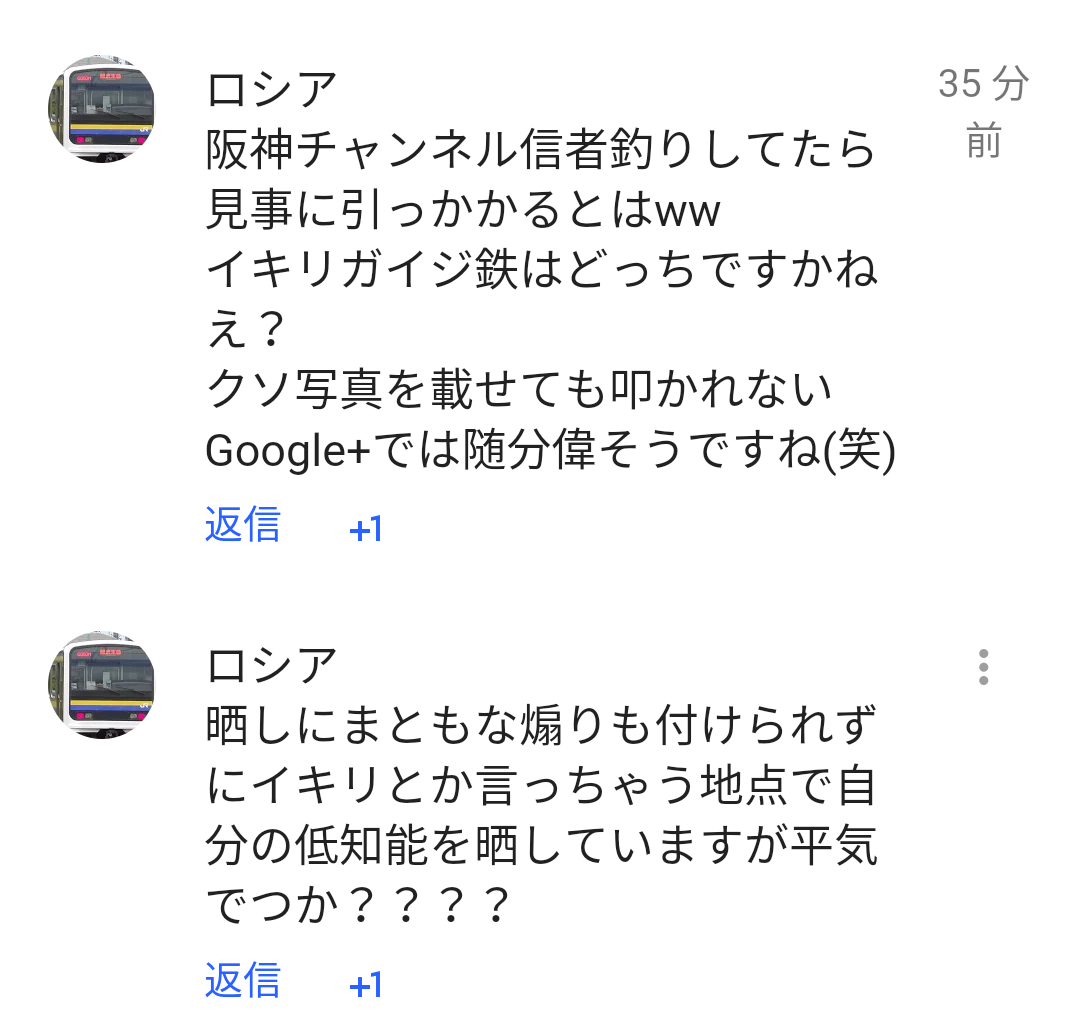Tap +1 on the 阪神チャンネル信者 comment

366,529
